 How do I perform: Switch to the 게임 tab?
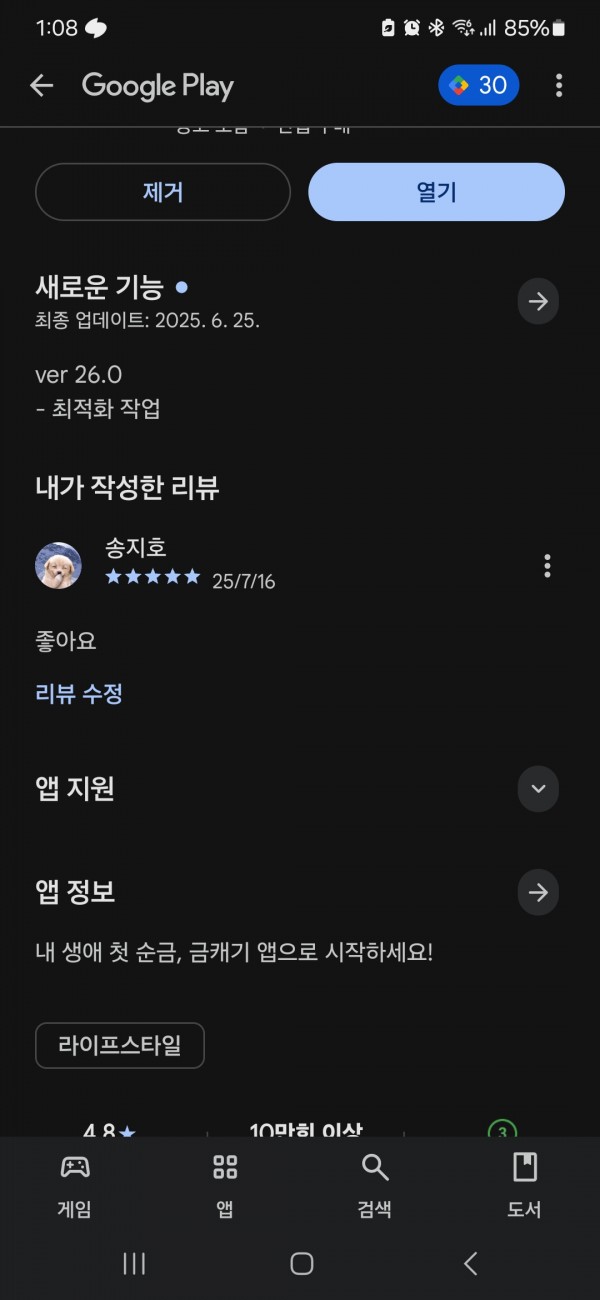point(75,1186)
